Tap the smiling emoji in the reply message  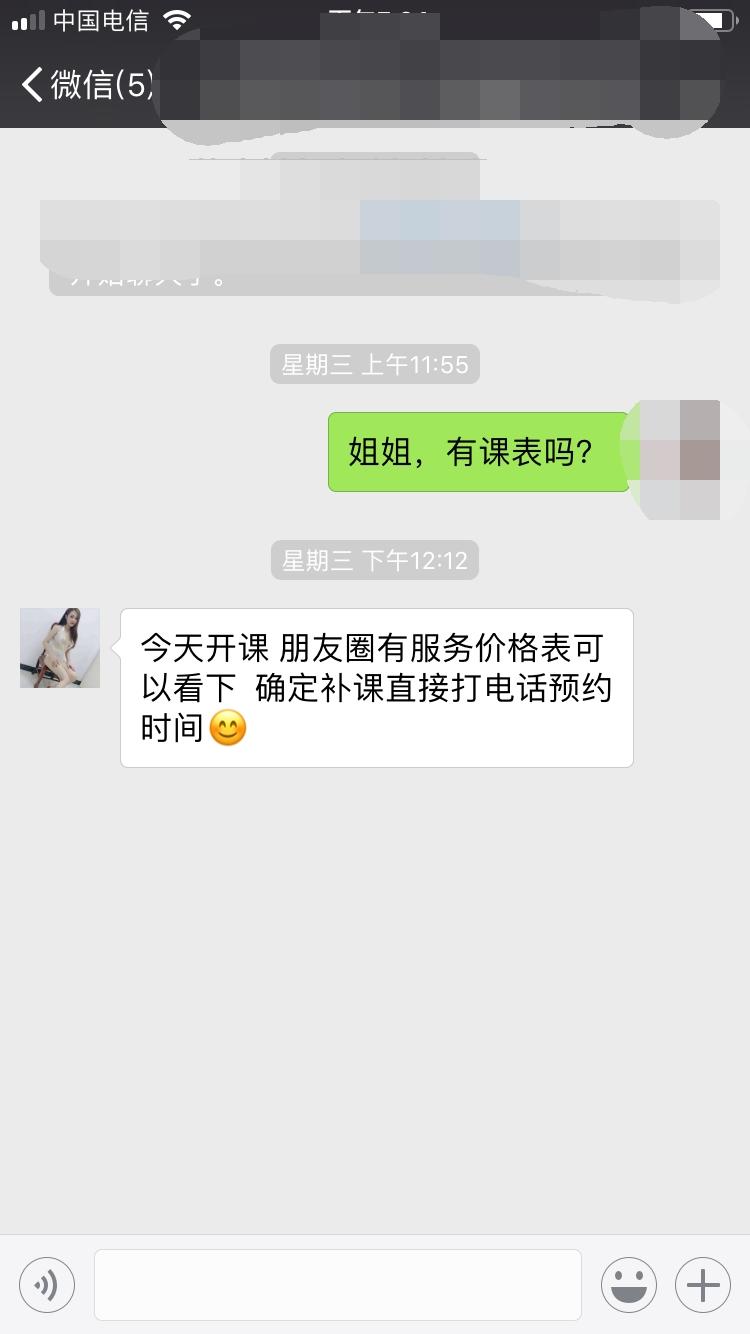click(229, 730)
